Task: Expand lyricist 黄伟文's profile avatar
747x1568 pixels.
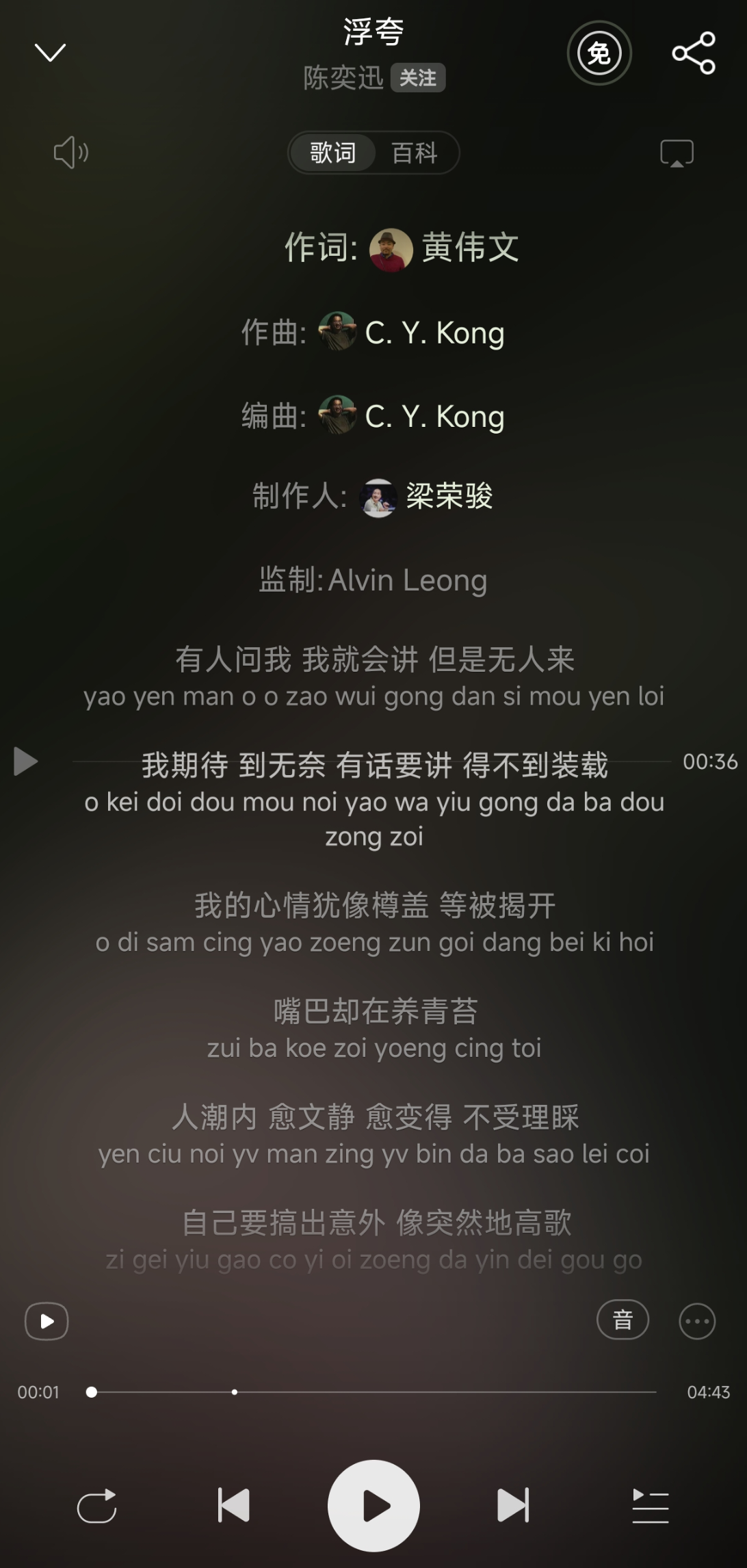Action: tap(388, 249)
